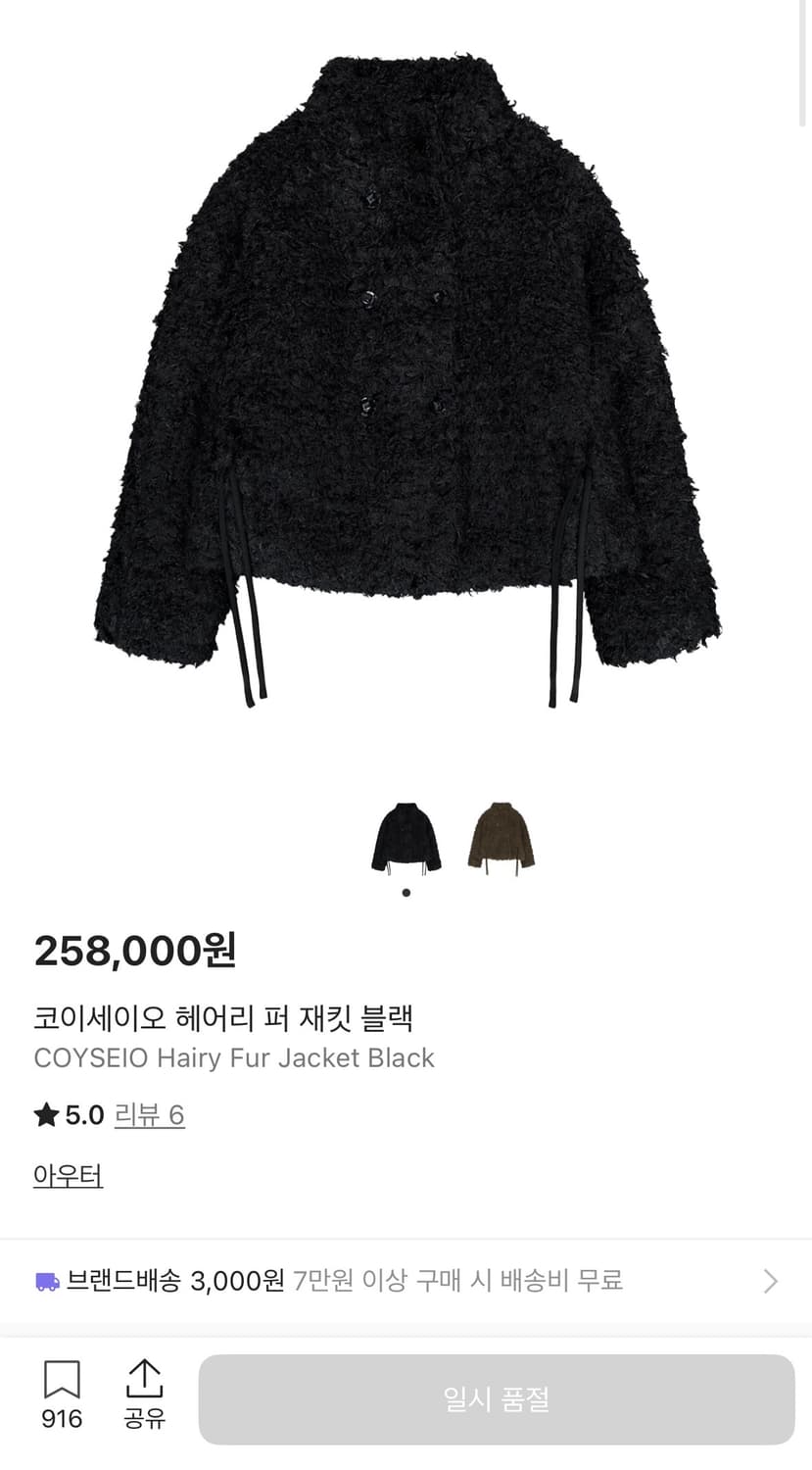Select the product title 코이세이오 헤어리 퍼 재킷
This screenshot has height=1470, width=812.
click(223, 1018)
